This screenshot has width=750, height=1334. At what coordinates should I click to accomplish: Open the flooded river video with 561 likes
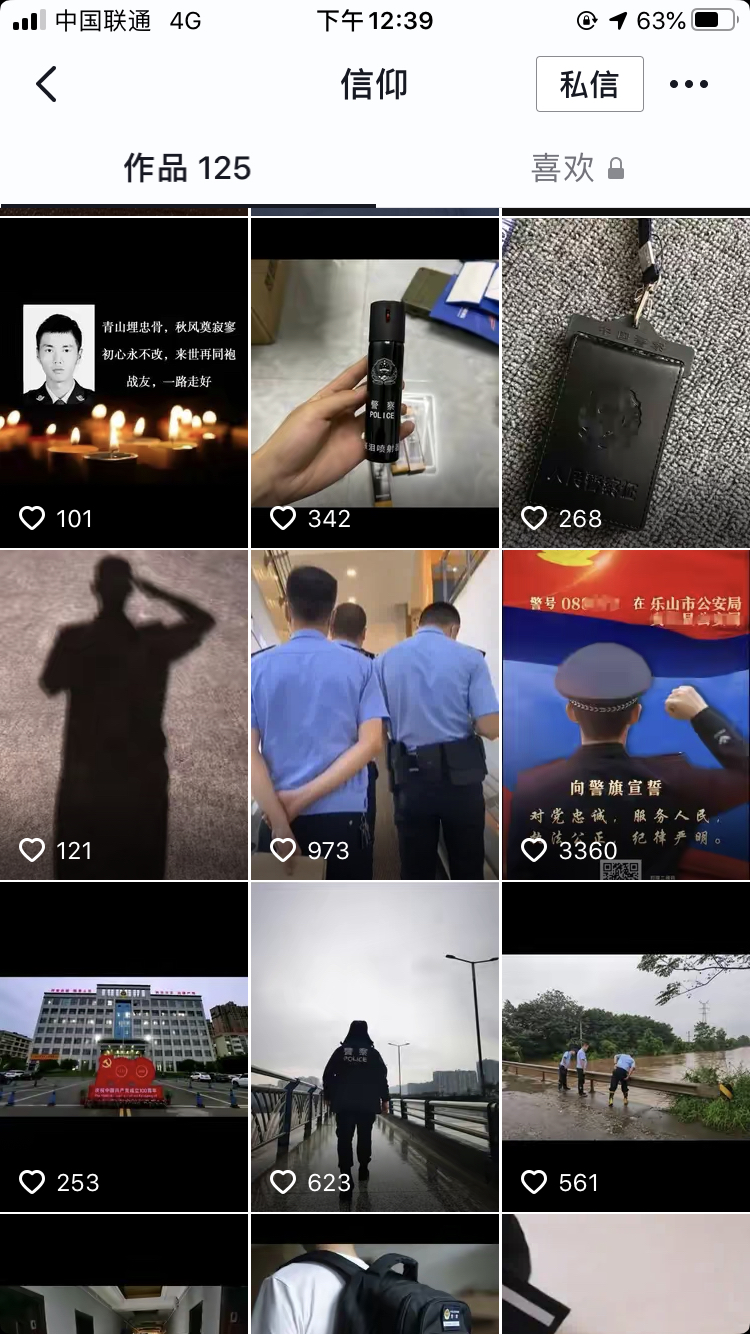(x=626, y=1046)
